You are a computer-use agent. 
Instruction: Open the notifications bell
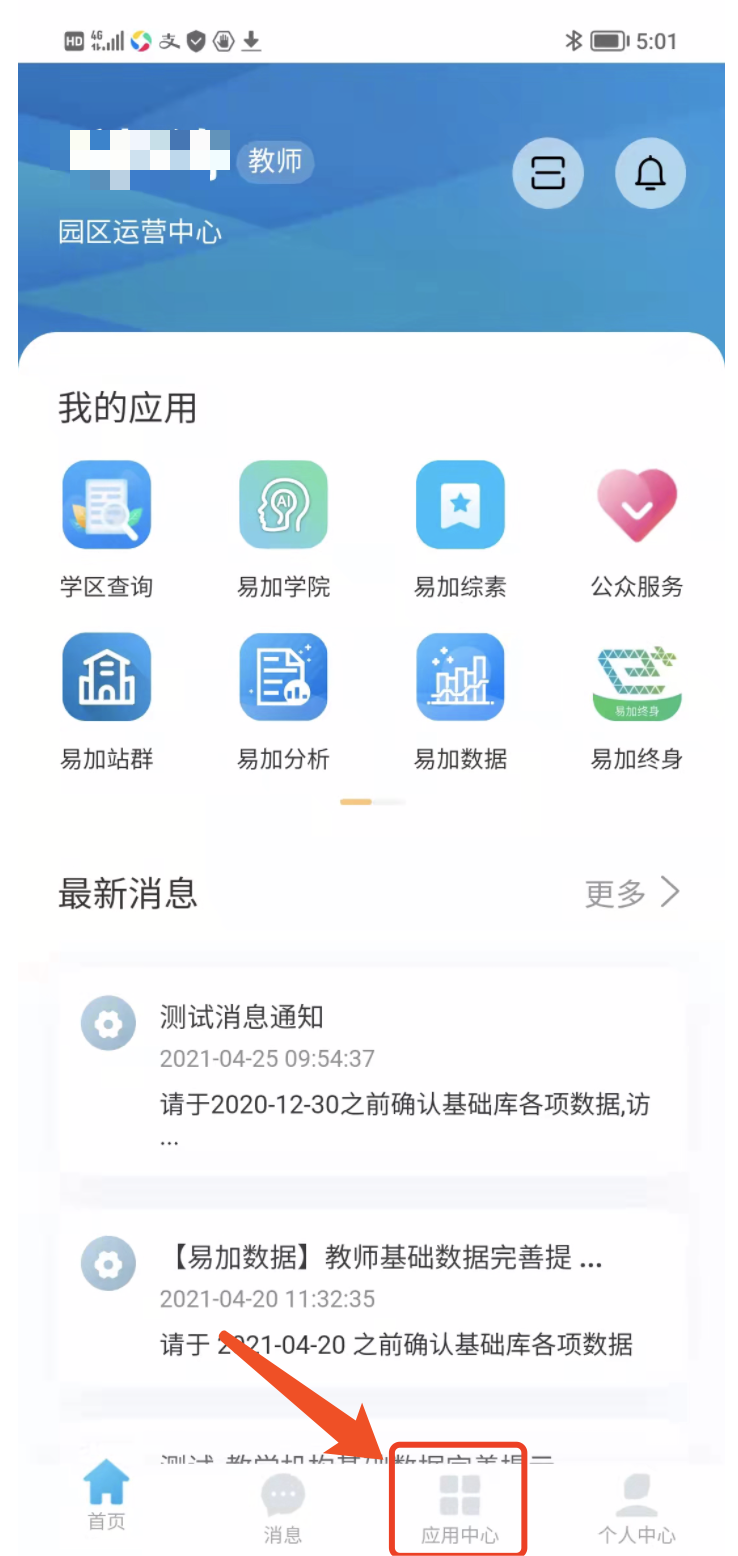[650, 174]
